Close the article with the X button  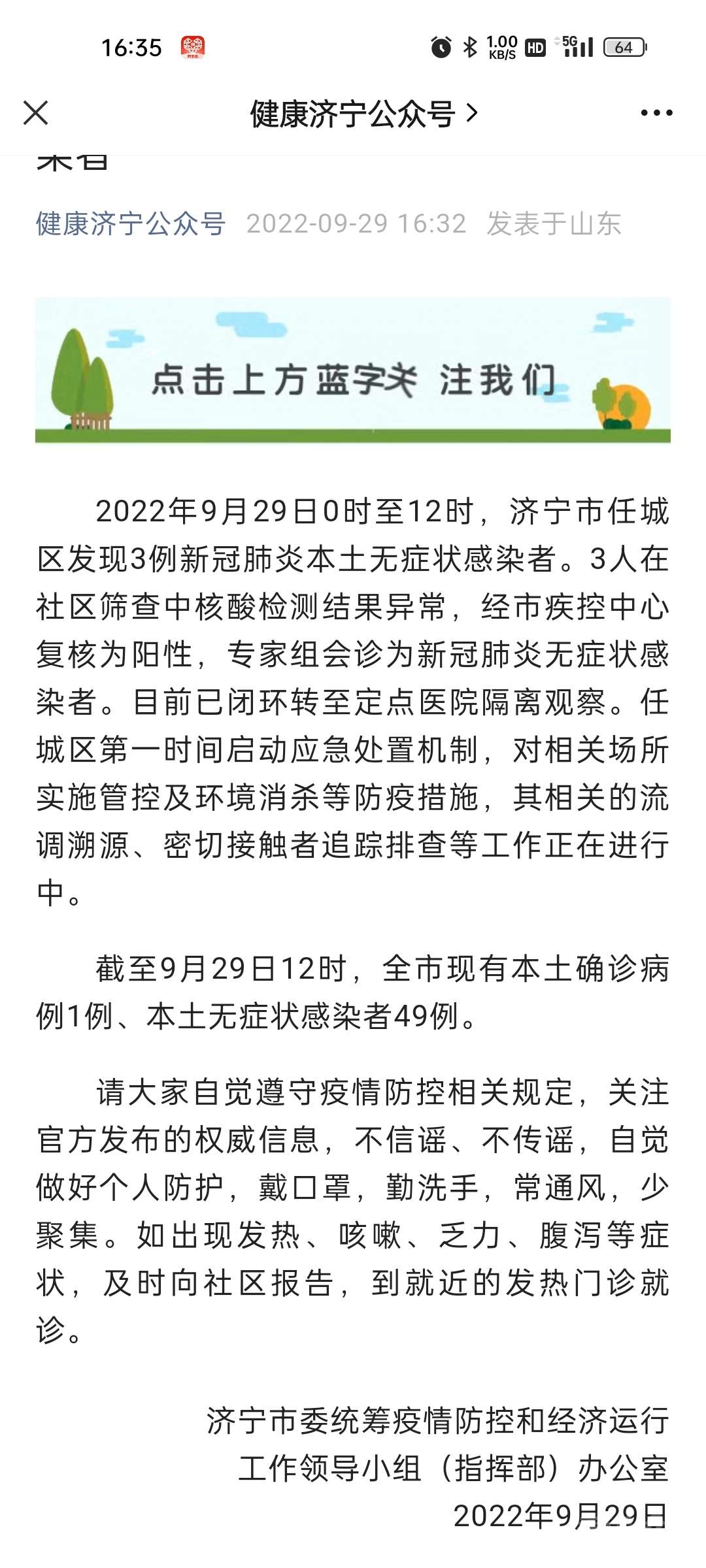click(x=36, y=113)
